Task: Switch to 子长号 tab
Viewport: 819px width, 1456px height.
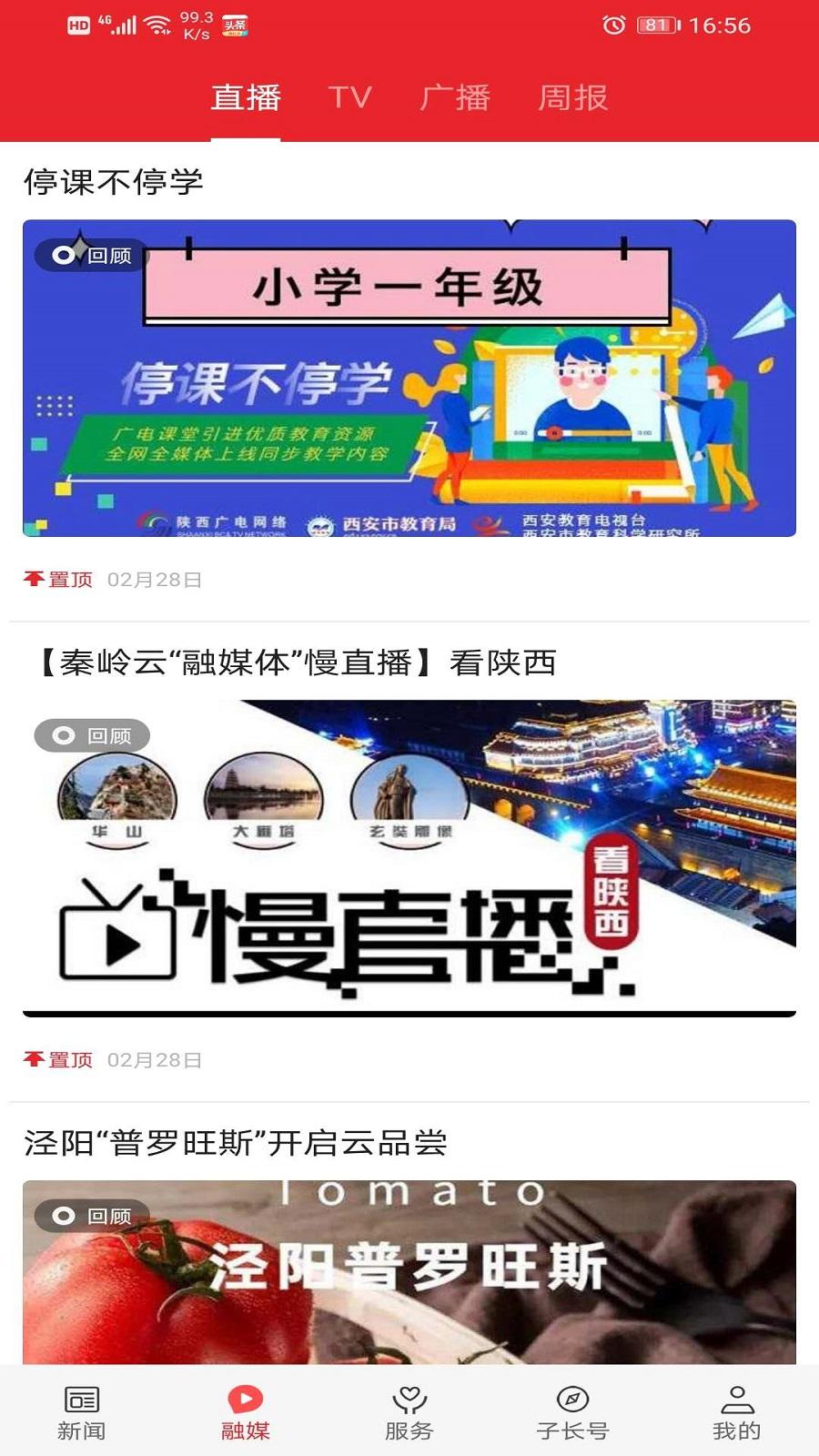Action: point(572,1412)
